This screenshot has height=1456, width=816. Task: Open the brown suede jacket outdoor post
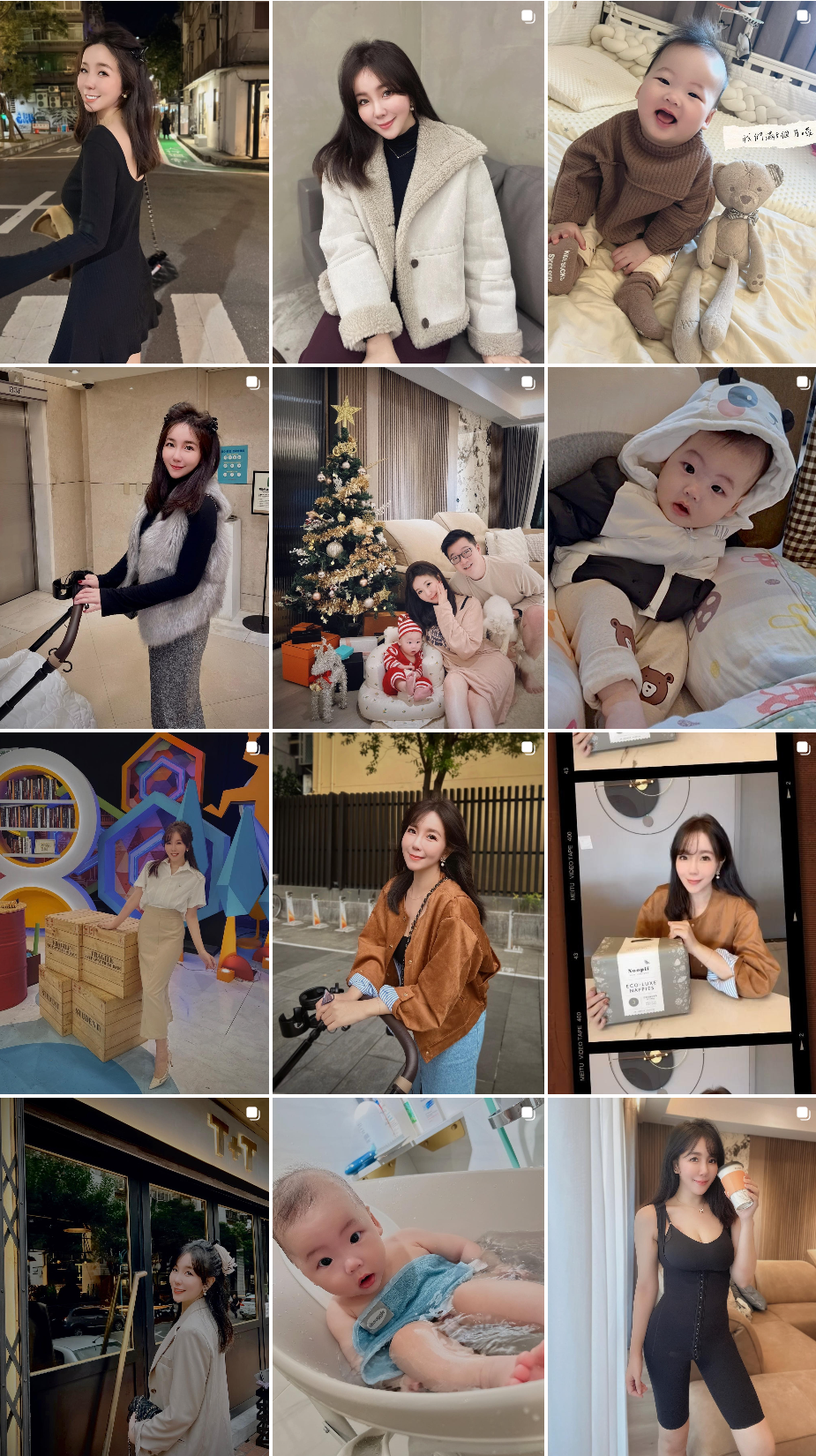(x=408, y=913)
